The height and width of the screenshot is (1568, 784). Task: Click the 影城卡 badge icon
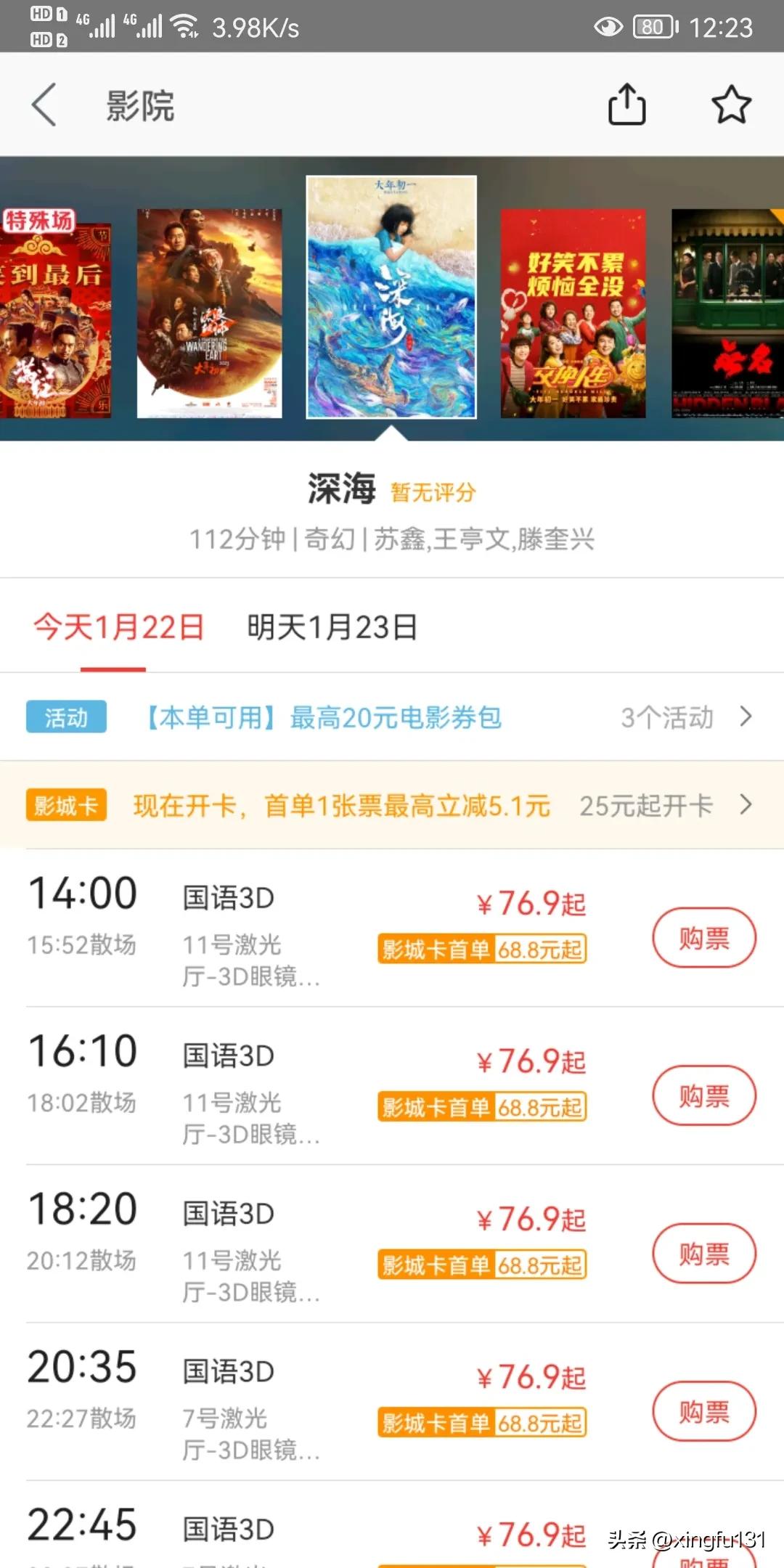65,804
